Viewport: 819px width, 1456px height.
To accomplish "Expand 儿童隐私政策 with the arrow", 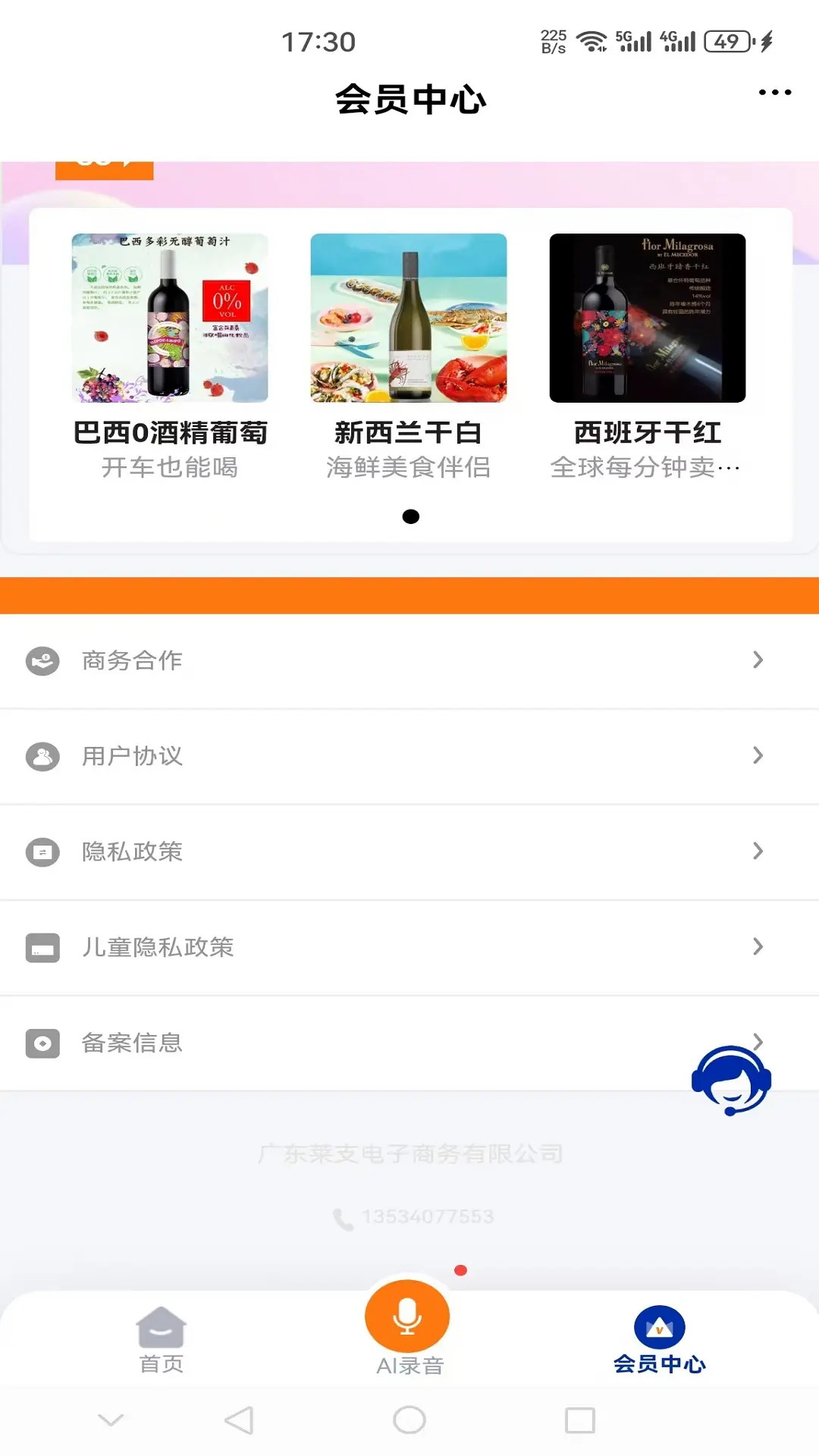I will [758, 947].
